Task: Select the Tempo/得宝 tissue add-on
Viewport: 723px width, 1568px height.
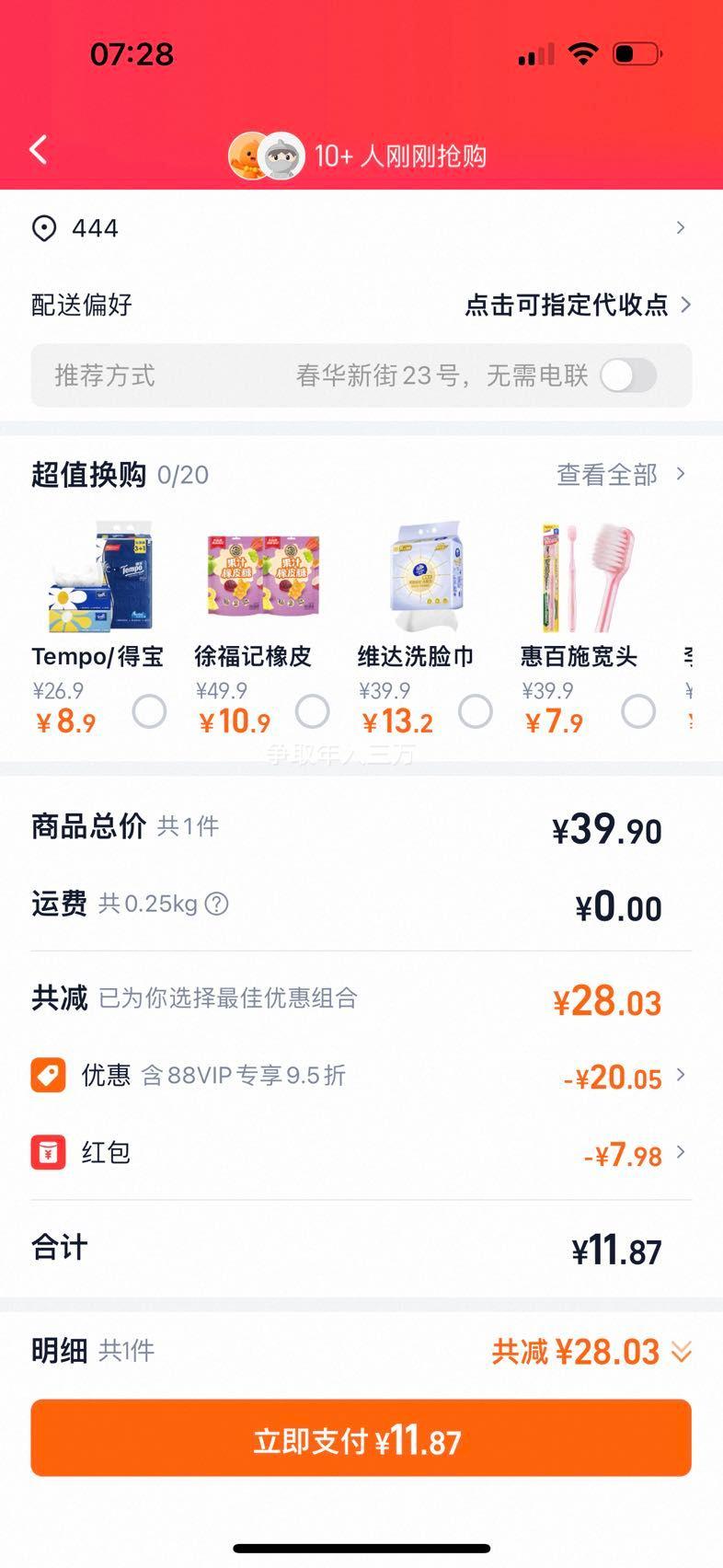Action: pyautogui.click(x=149, y=711)
